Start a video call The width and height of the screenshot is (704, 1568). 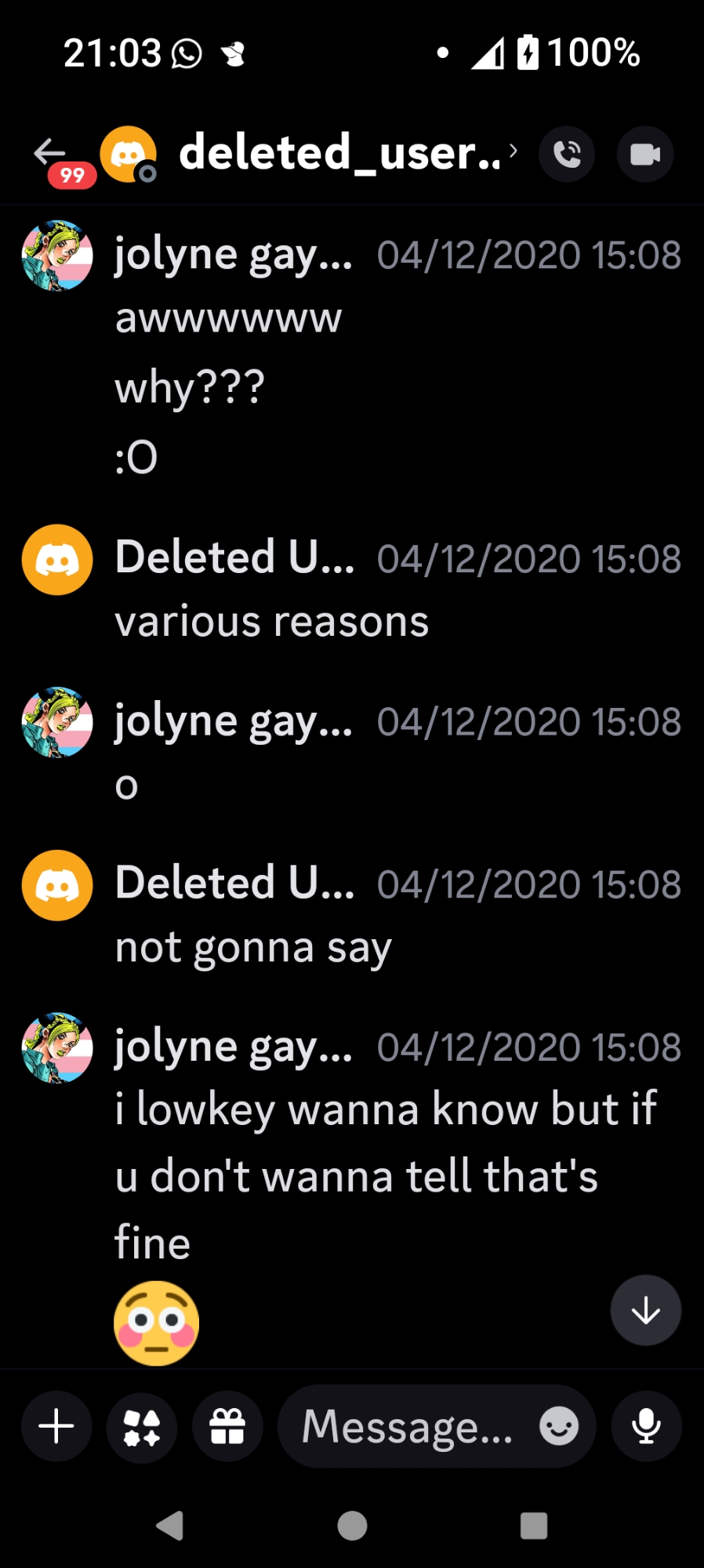click(x=645, y=154)
